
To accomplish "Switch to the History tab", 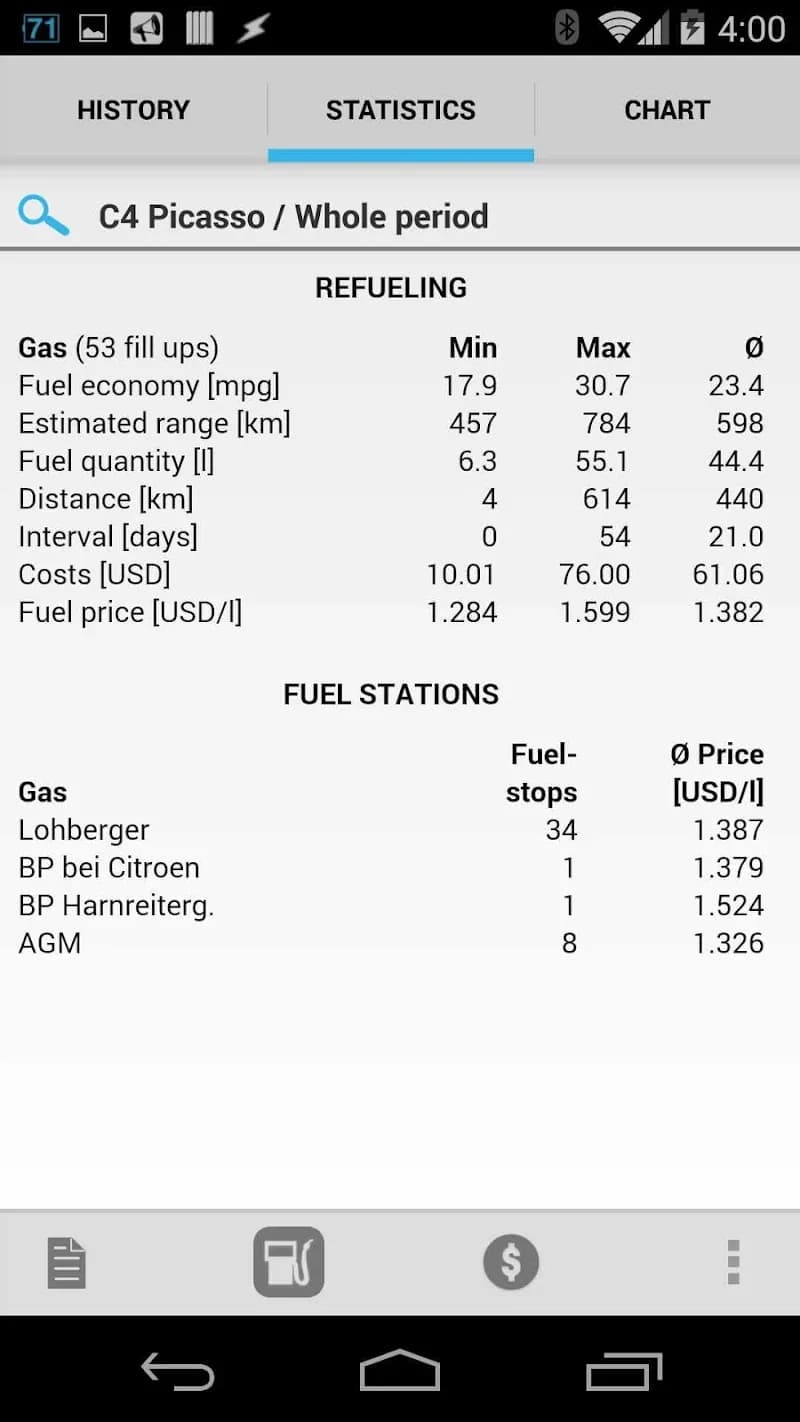I will click(133, 110).
